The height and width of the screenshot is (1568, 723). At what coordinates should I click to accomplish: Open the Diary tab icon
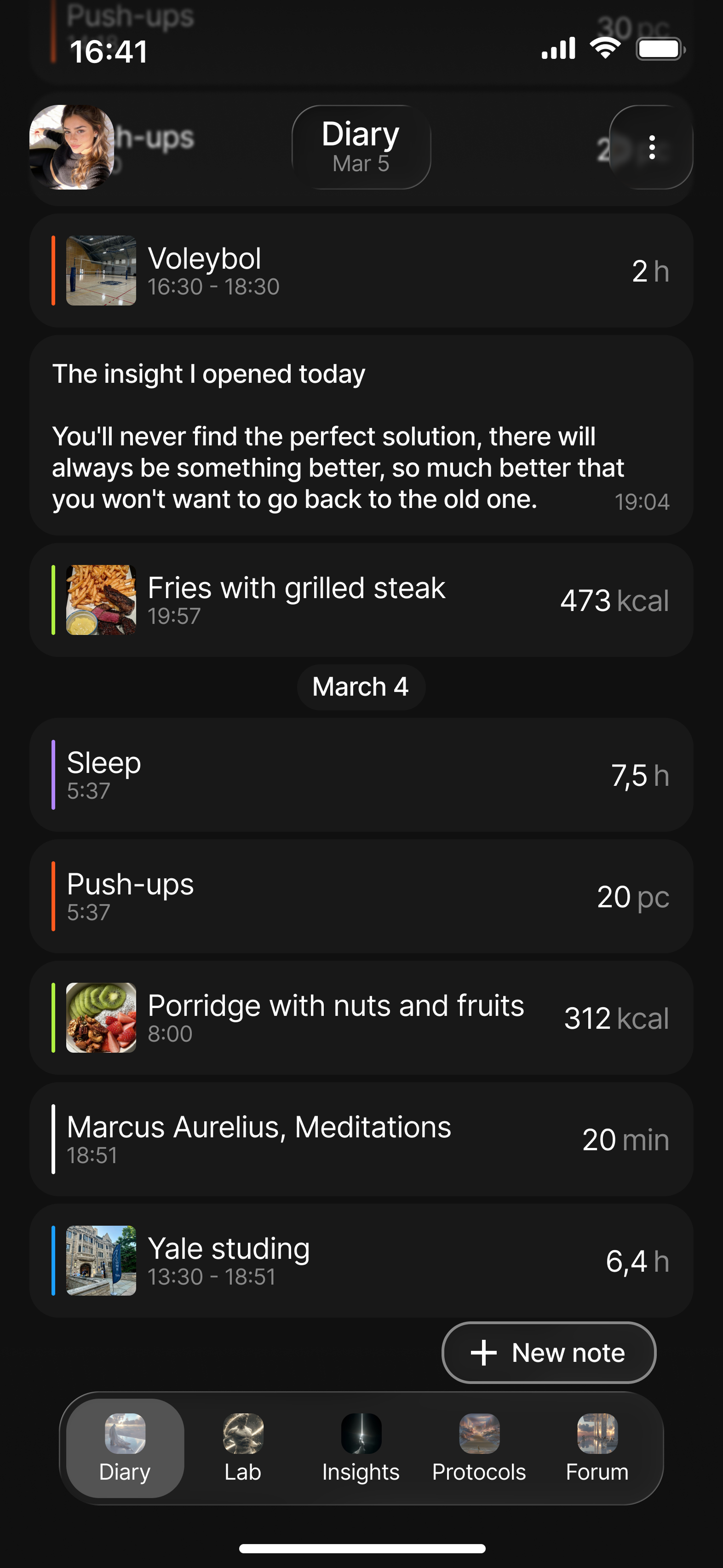pos(124,1435)
